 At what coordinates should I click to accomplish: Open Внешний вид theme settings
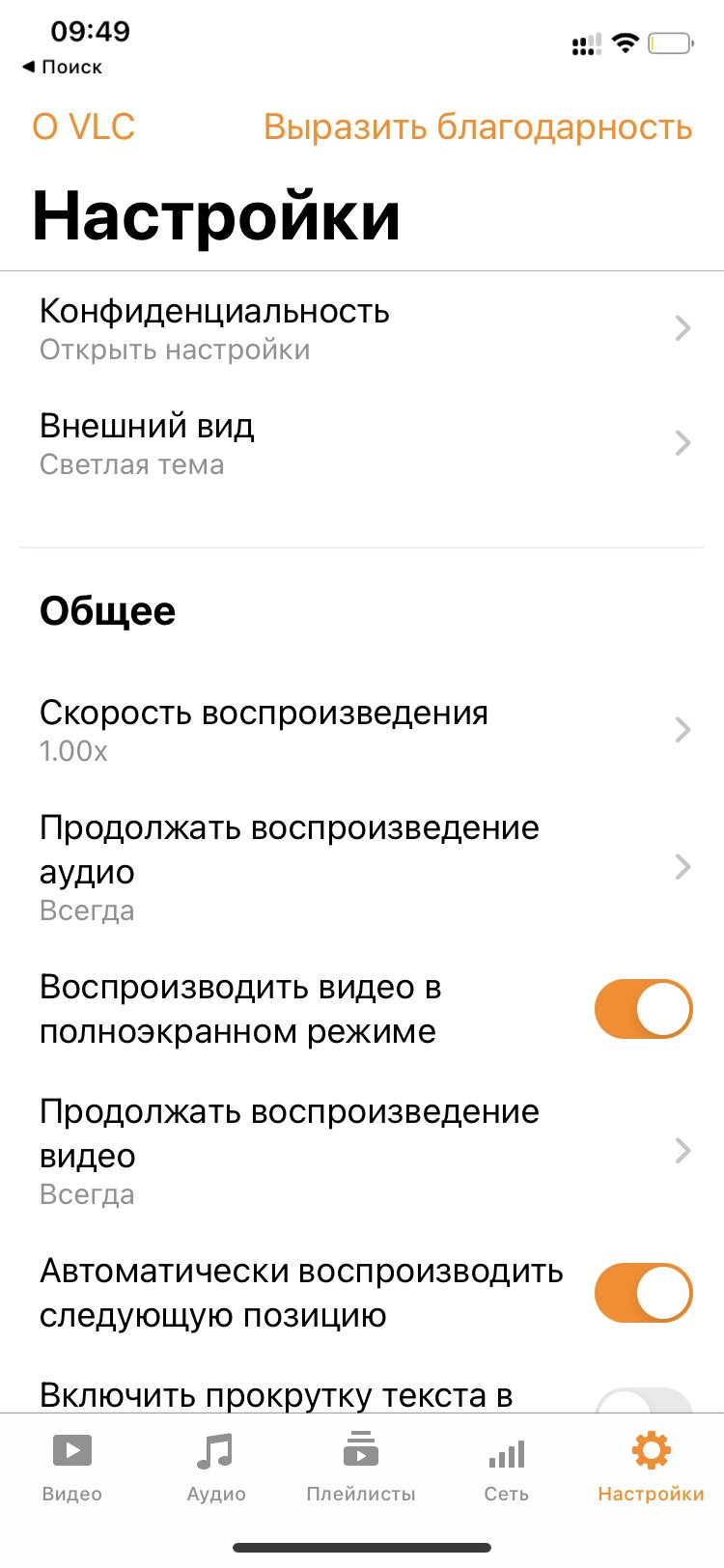[x=362, y=444]
